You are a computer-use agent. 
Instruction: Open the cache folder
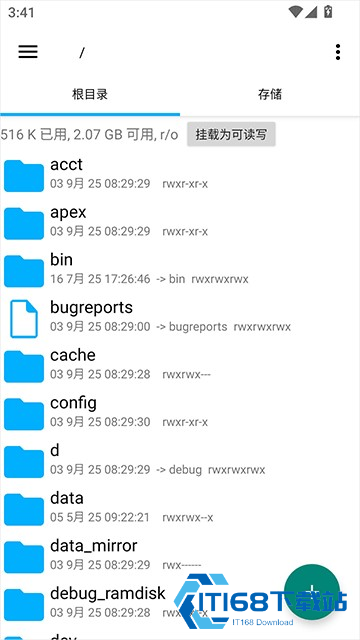point(180,364)
